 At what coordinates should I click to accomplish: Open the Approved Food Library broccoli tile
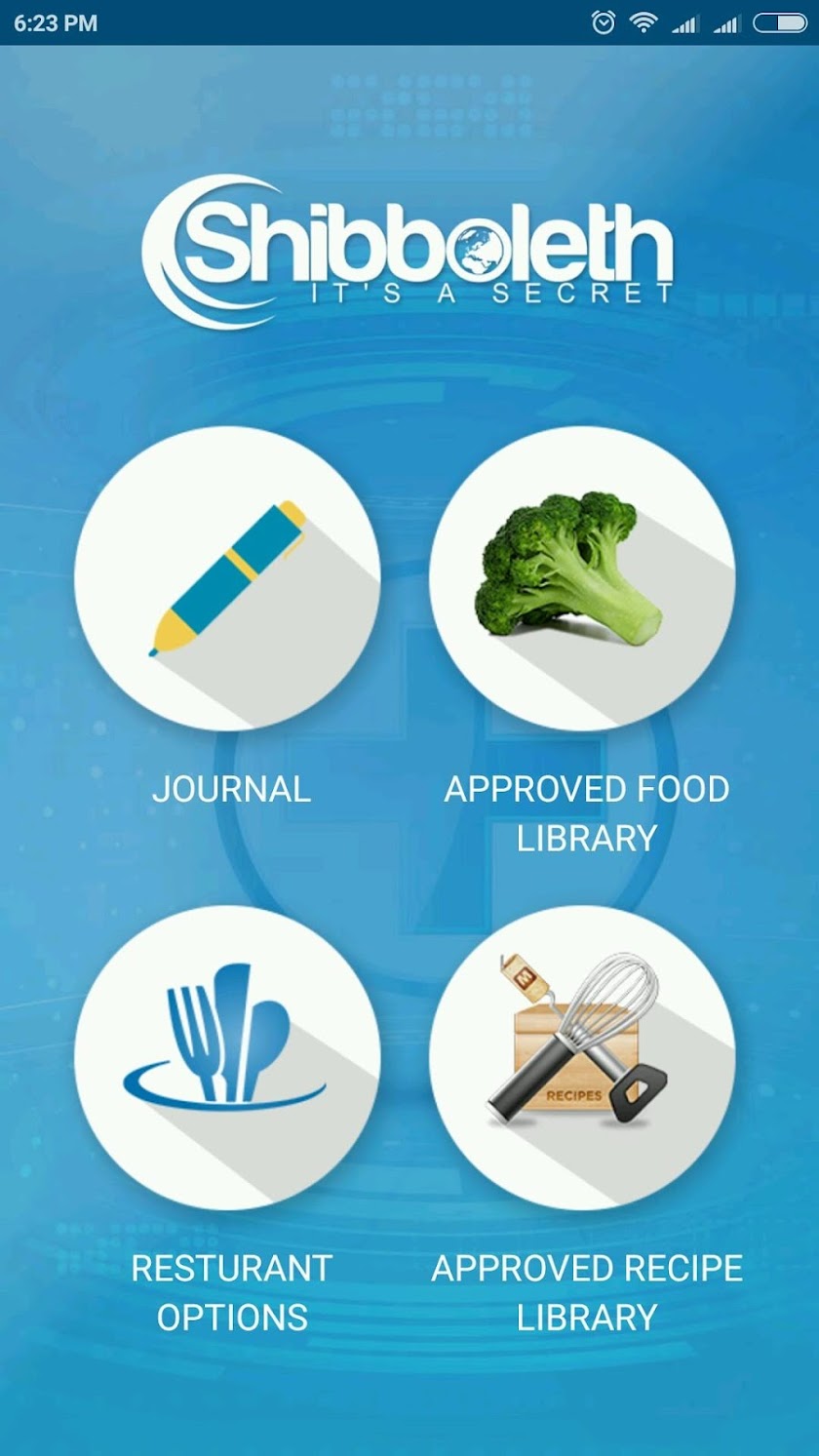click(582, 578)
